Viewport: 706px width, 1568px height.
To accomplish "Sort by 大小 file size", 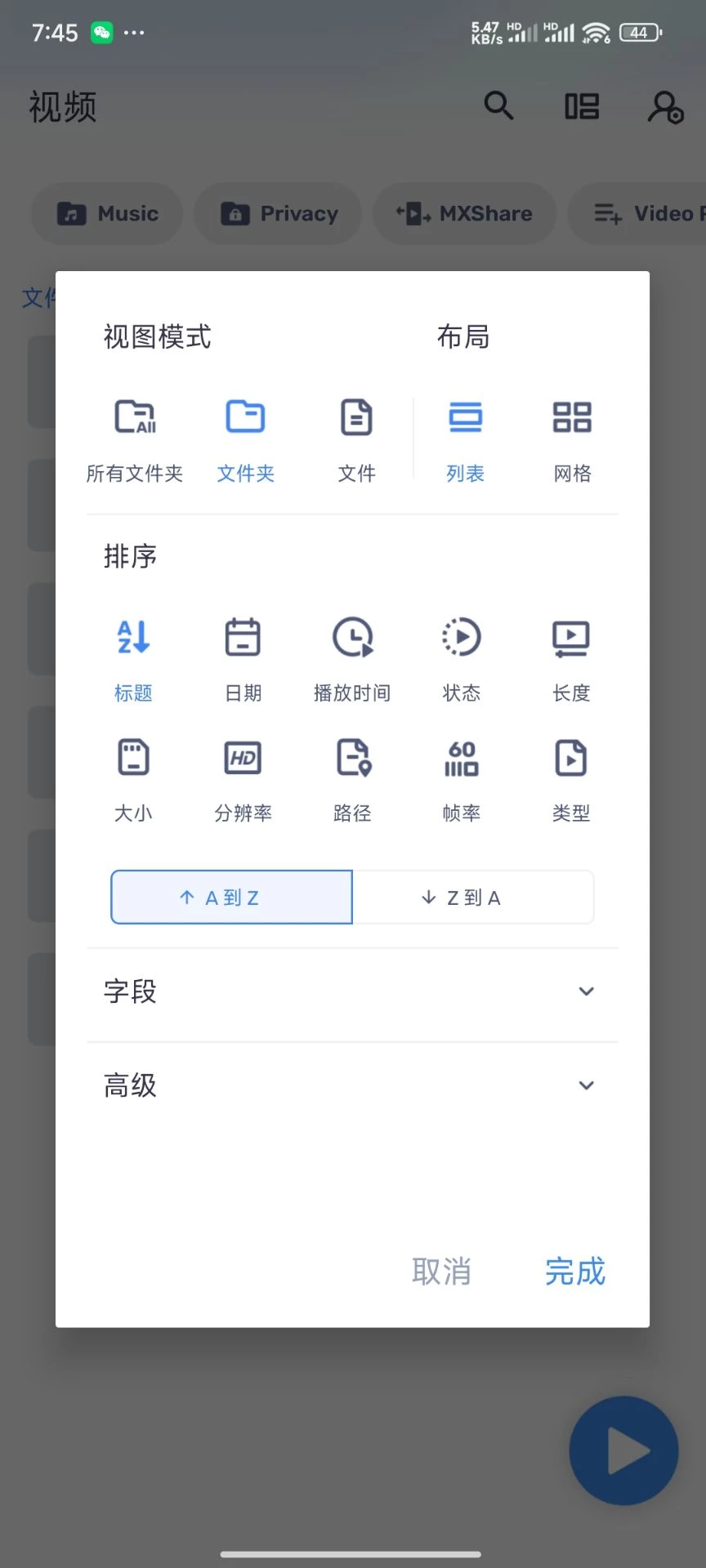I will [x=133, y=778].
